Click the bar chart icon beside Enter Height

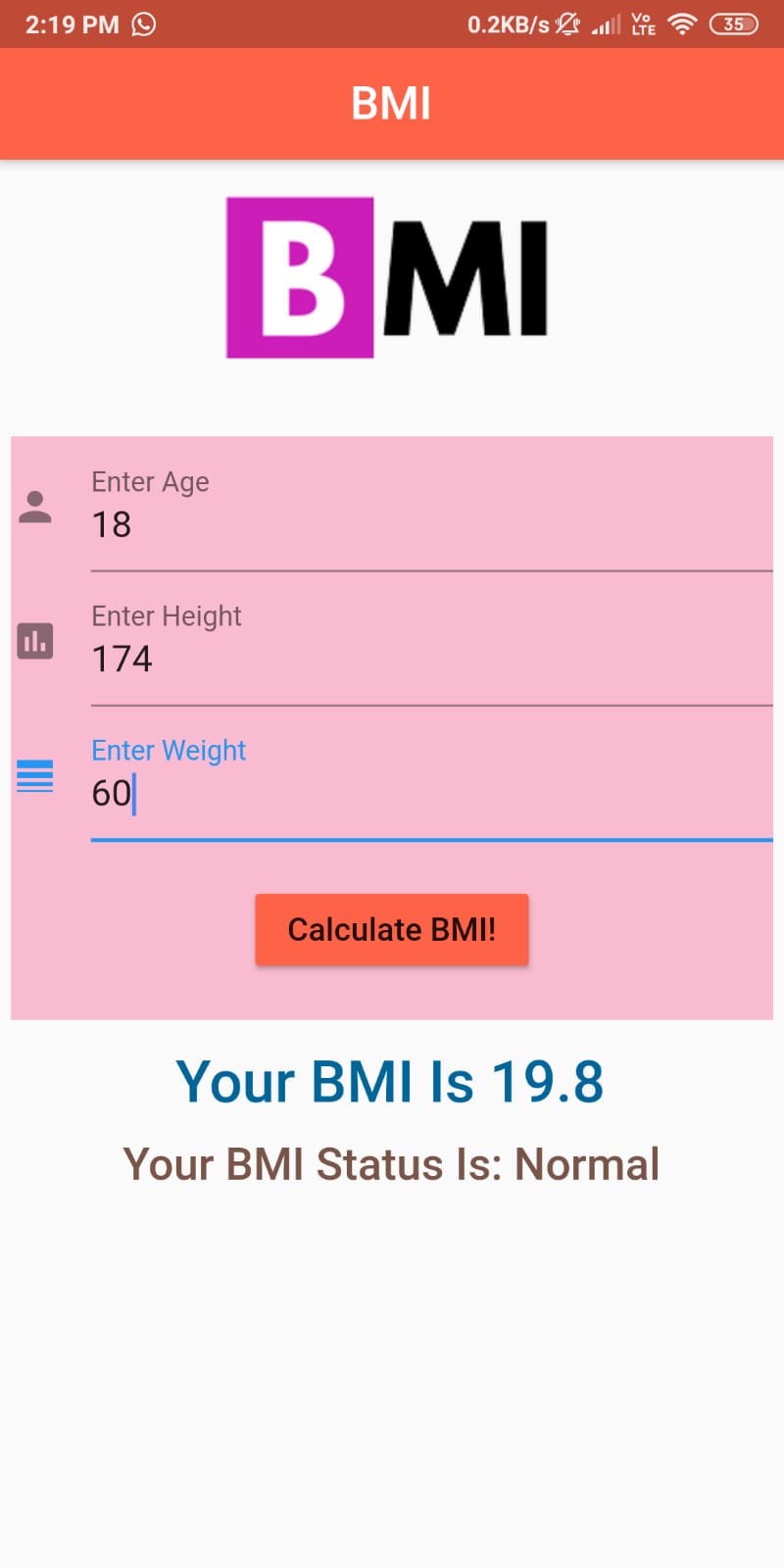(35, 640)
